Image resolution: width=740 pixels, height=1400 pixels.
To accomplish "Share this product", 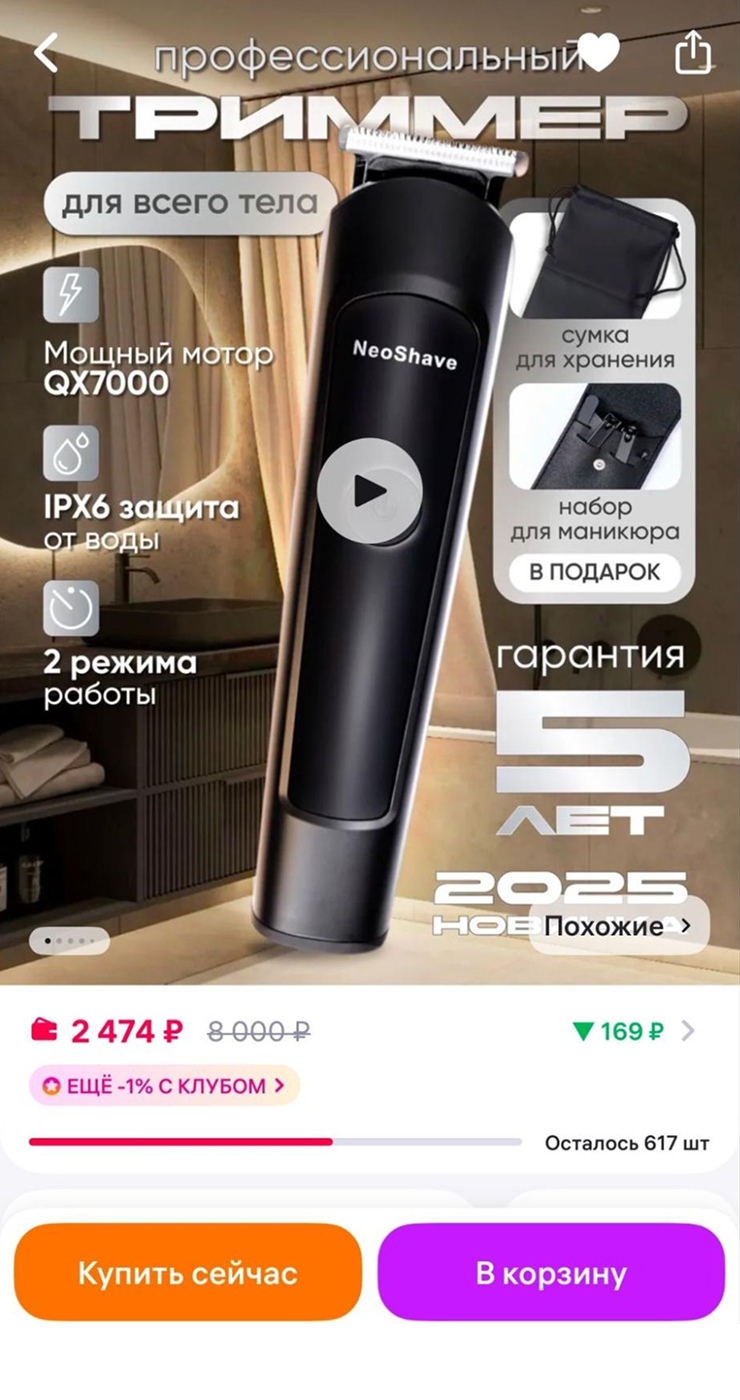I will (x=693, y=52).
